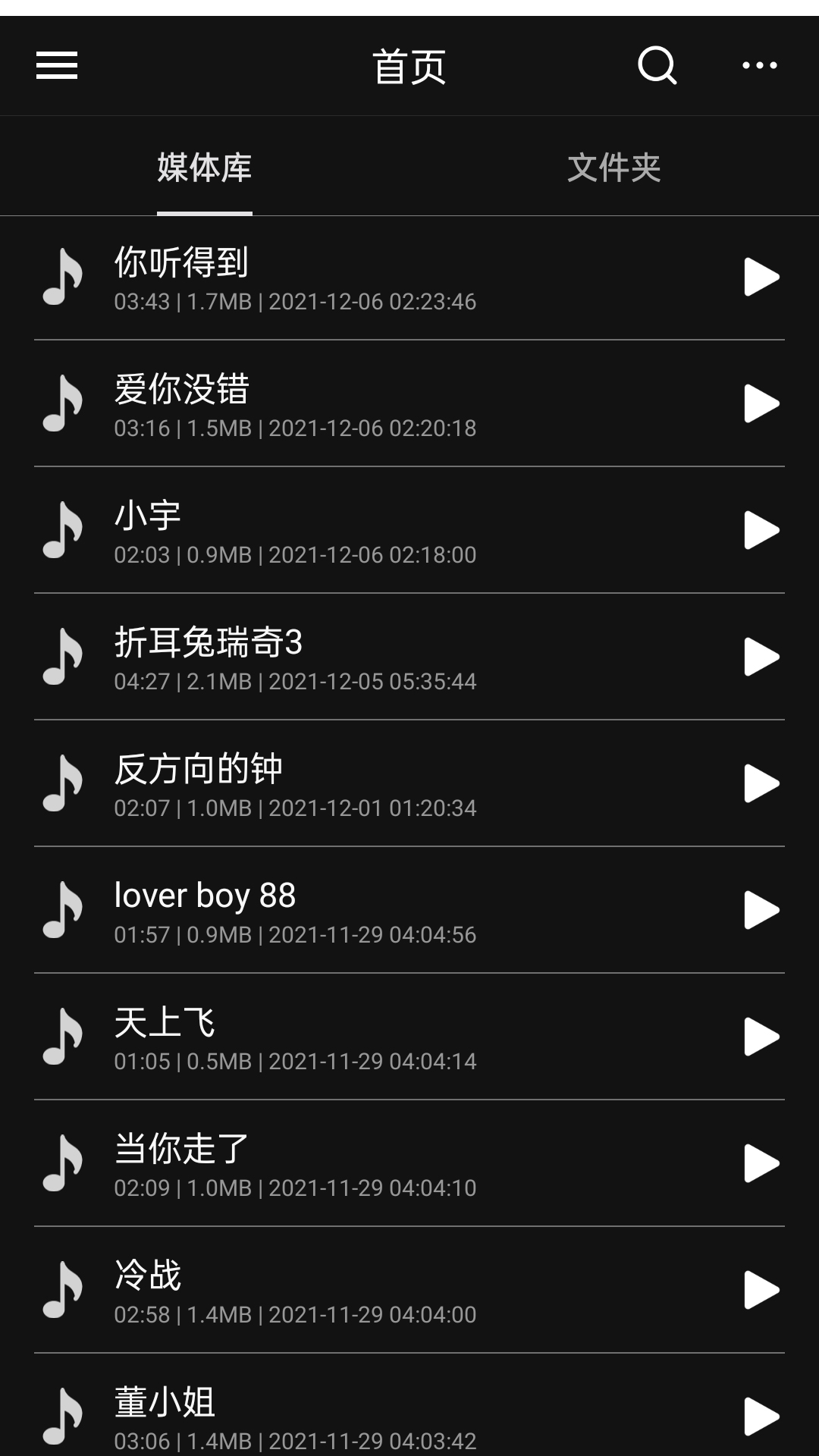
Task: Open the overflow options menu
Action: [x=758, y=66]
